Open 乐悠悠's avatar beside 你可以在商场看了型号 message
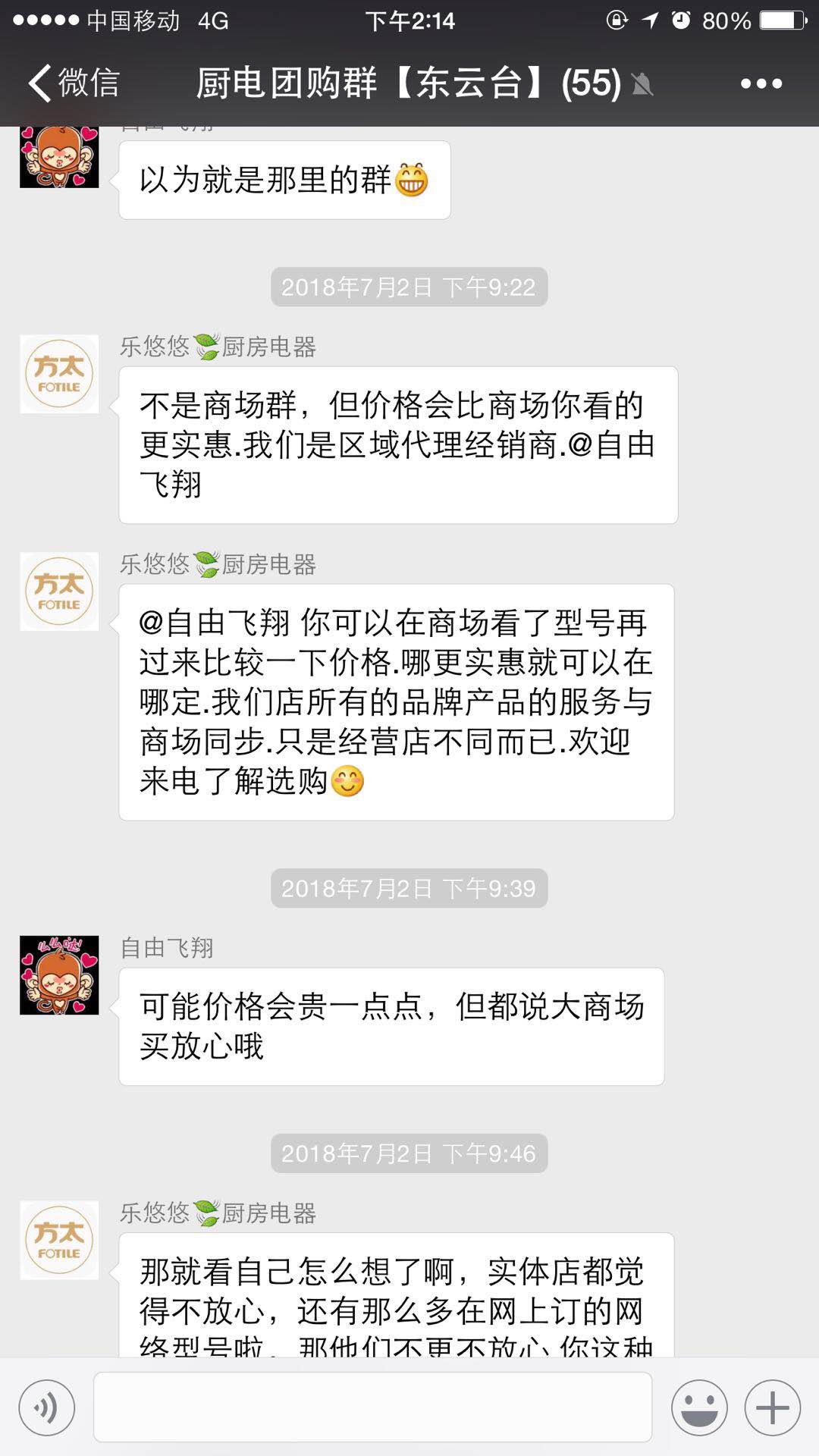Screen dimensions: 819x1456 59,591
